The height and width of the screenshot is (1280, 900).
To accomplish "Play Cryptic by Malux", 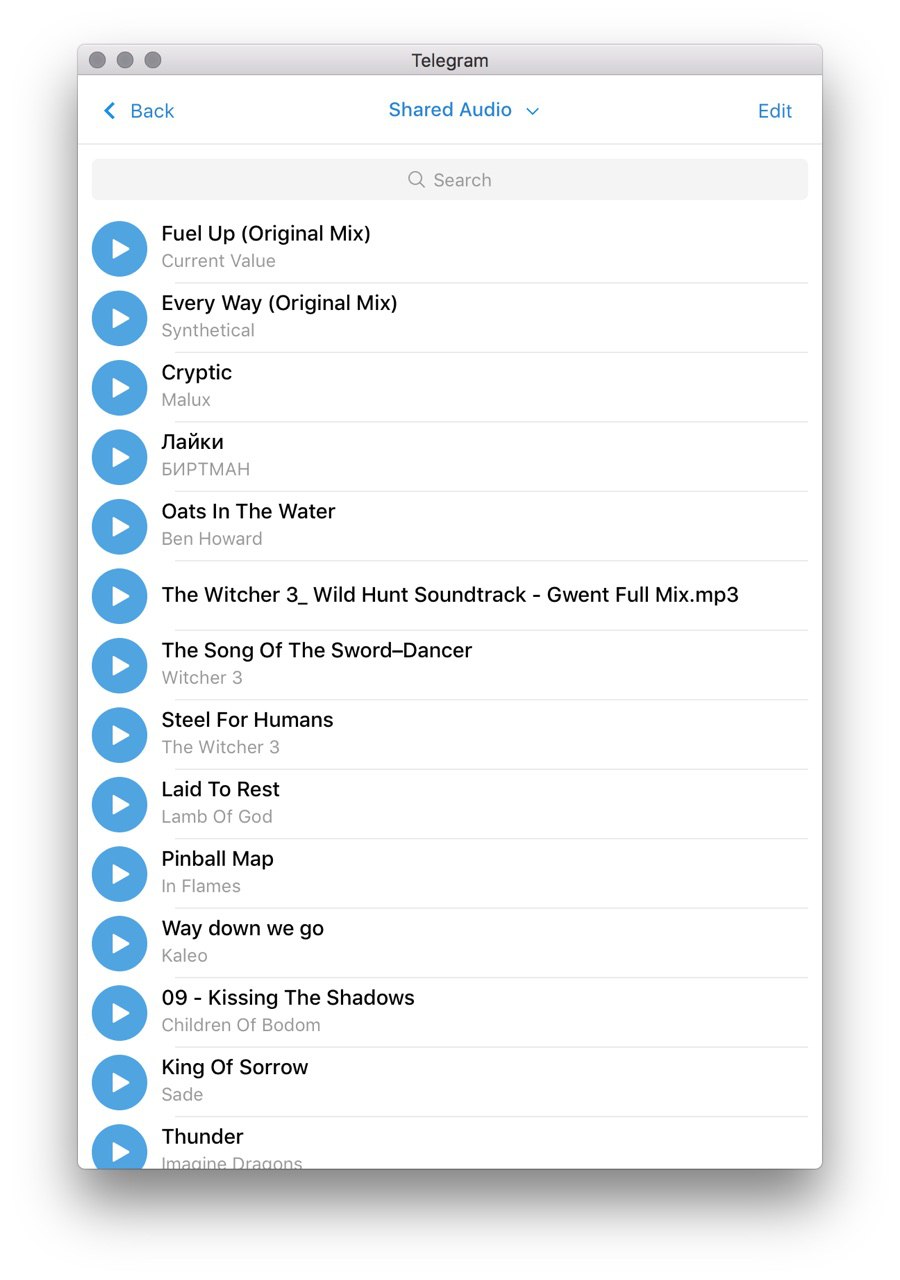I will [x=120, y=388].
